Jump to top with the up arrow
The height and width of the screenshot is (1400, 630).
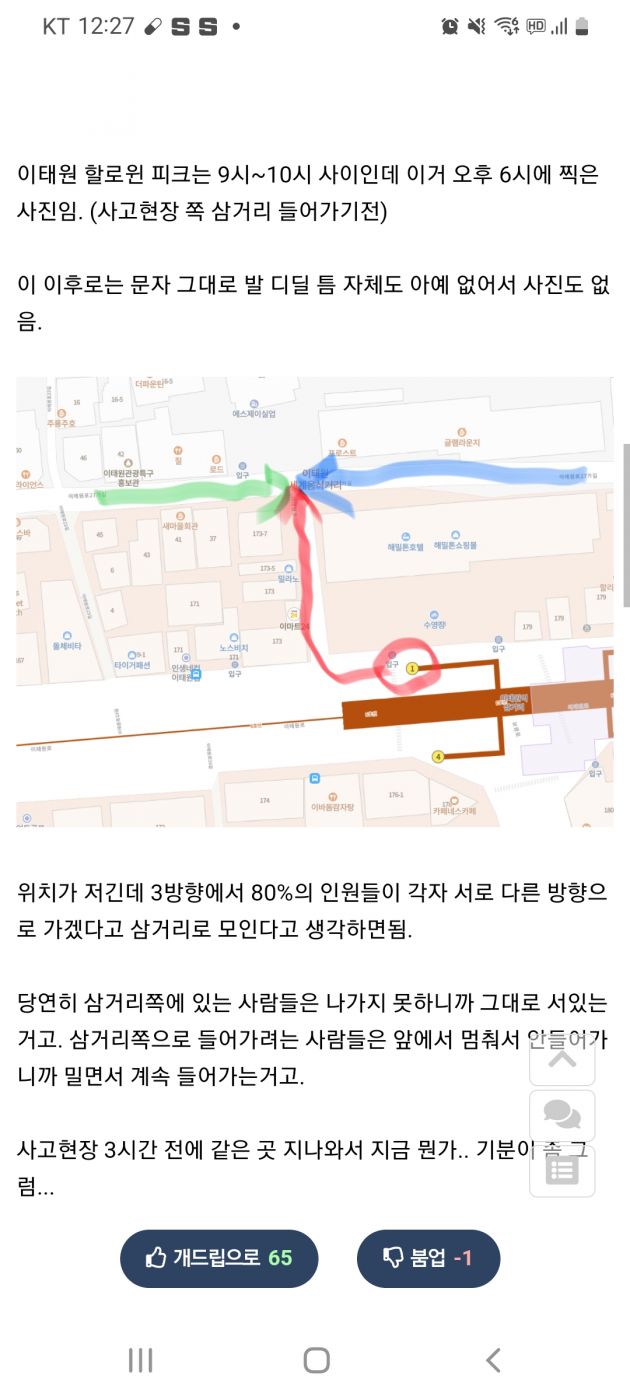pos(562,1058)
